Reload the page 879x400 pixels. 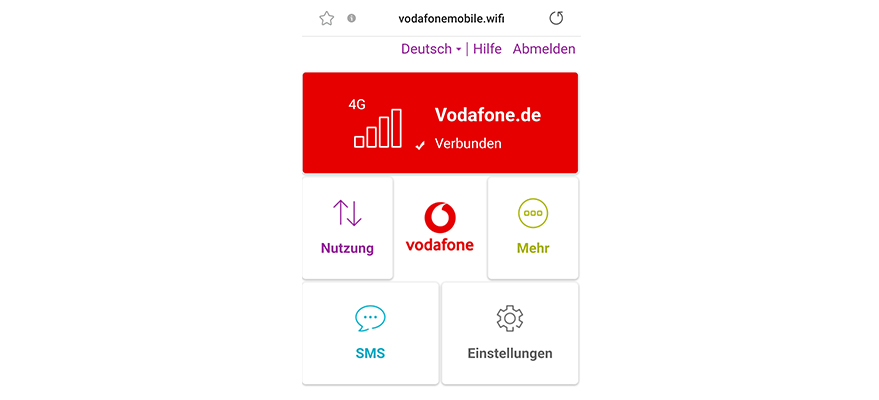pos(557,18)
